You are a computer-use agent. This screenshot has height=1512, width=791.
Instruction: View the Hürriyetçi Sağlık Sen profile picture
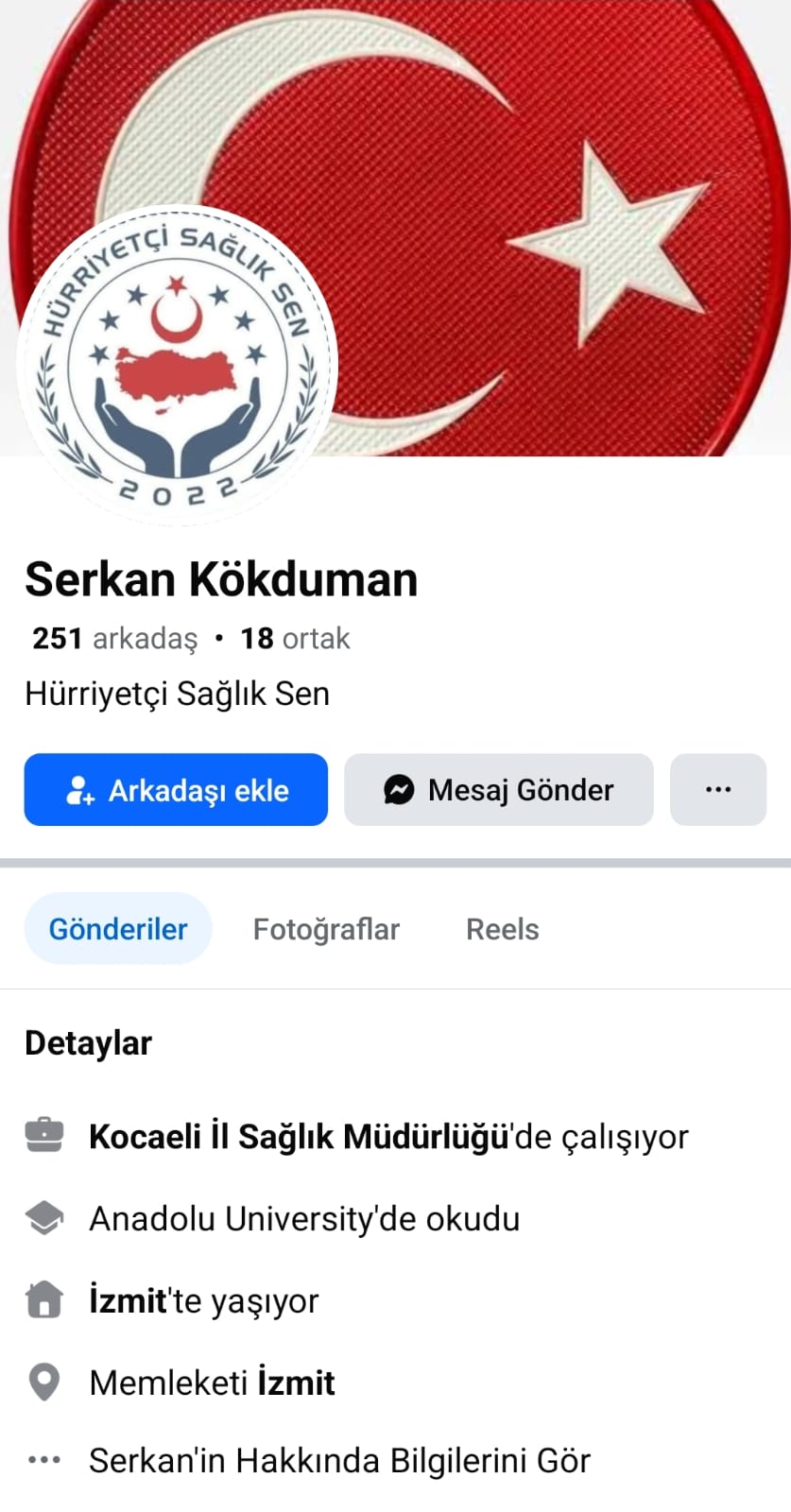point(177,365)
